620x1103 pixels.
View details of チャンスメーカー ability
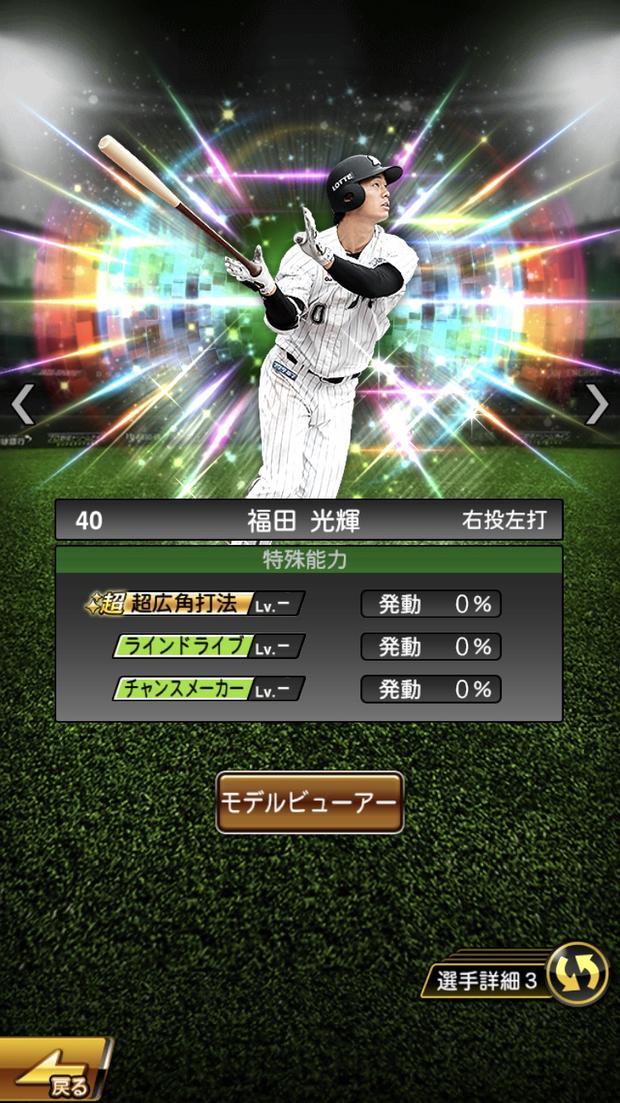click(x=208, y=689)
